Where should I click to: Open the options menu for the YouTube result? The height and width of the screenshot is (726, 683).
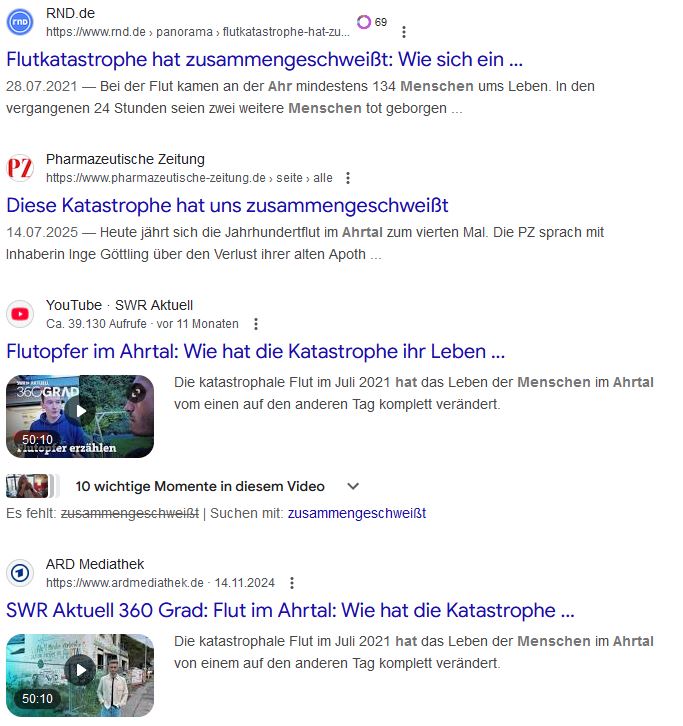pos(256,324)
